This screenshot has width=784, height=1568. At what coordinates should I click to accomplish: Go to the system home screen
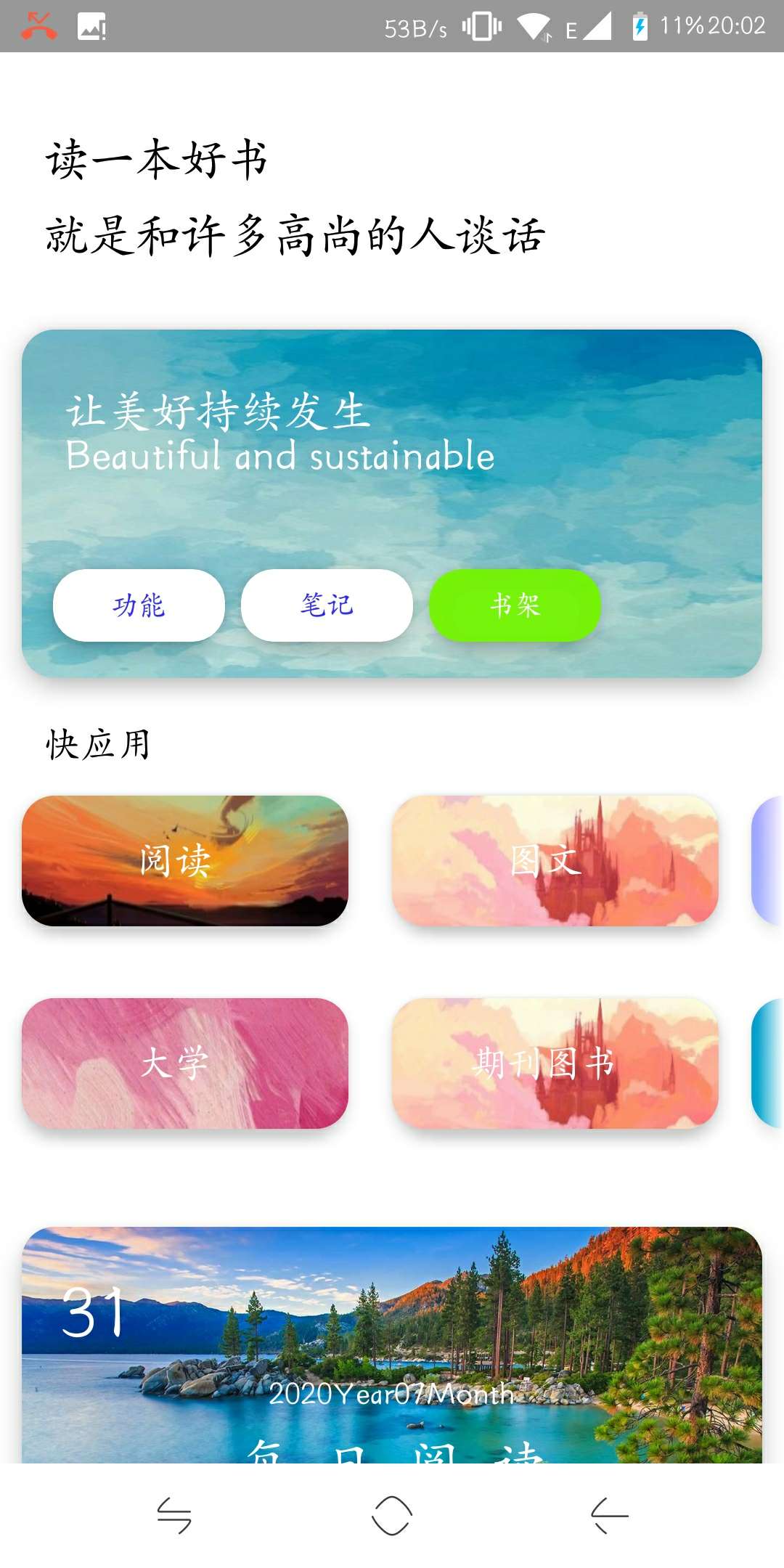pyautogui.click(x=392, y=1516)
